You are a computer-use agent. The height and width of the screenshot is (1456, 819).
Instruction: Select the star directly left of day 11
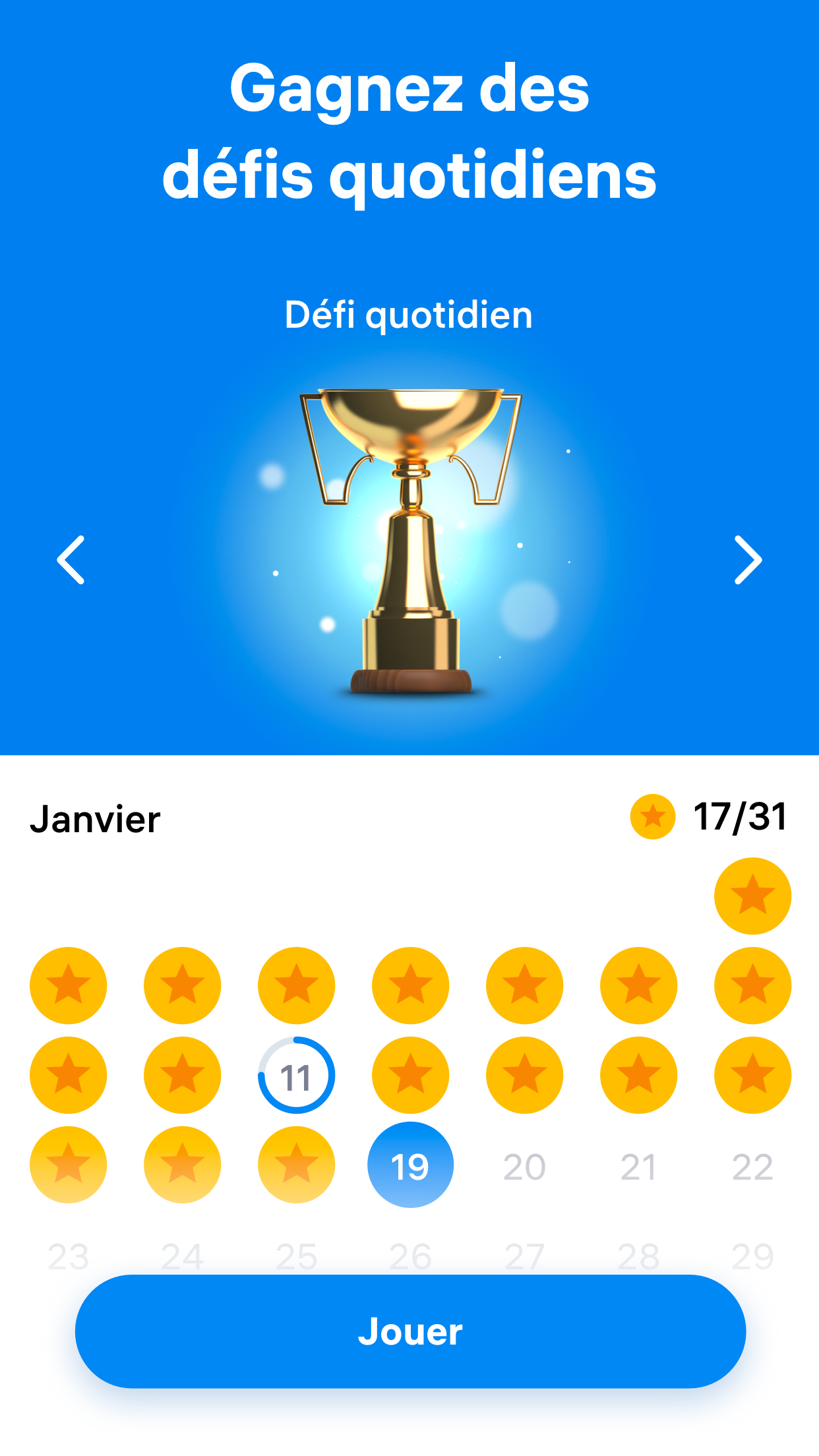(182, 1075)
